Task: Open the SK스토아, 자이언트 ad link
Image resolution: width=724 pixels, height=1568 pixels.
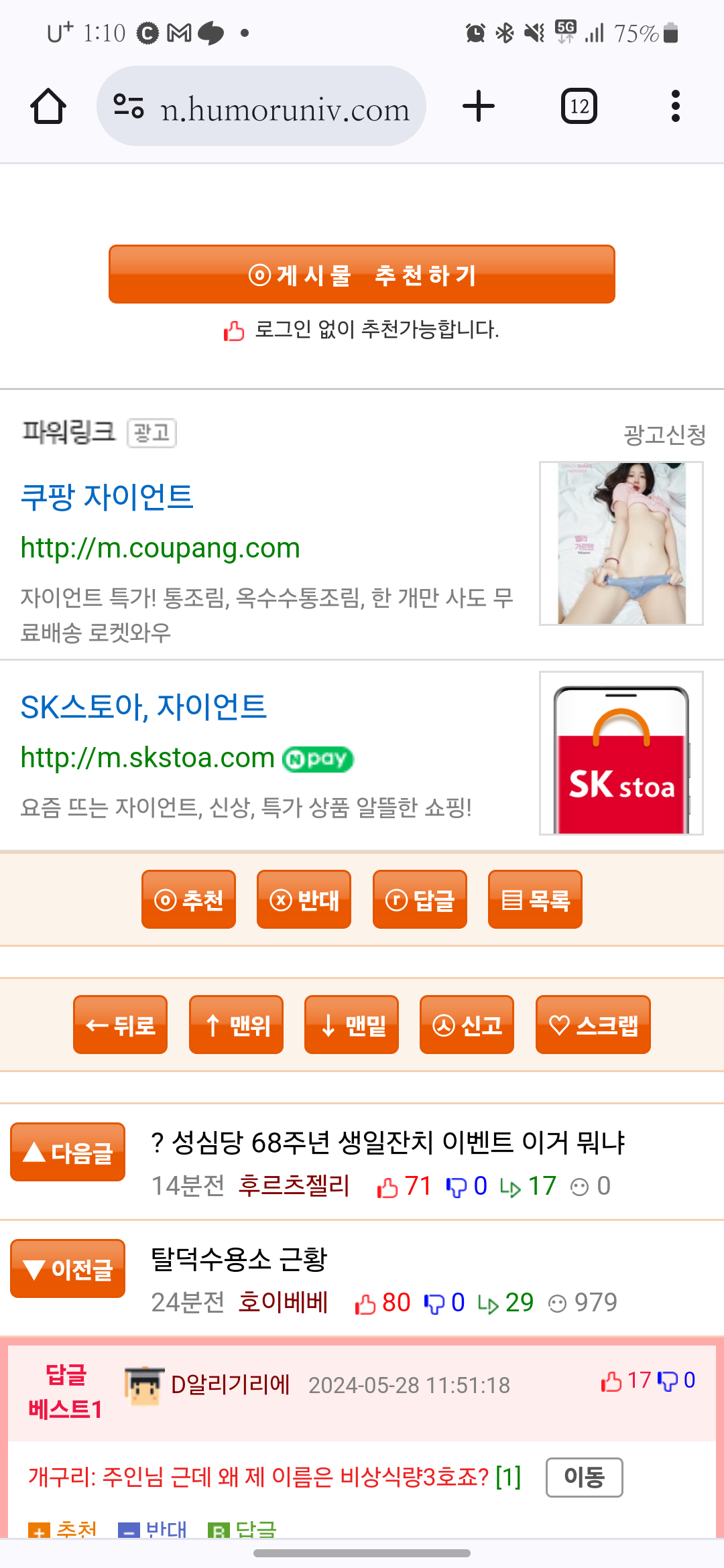Action: (143, 708)
